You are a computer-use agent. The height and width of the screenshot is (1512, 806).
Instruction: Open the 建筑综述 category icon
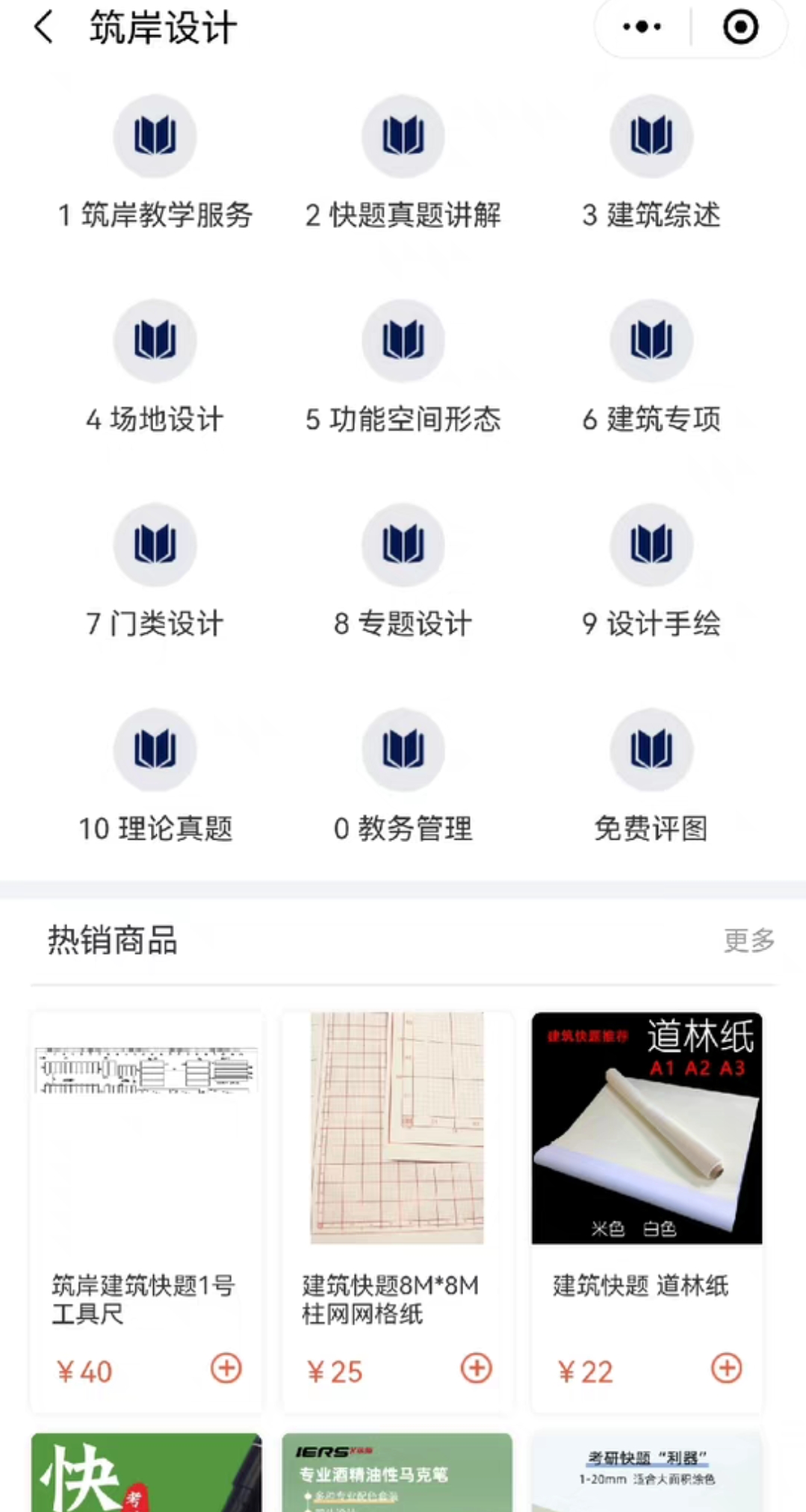(x=651, y=137)
